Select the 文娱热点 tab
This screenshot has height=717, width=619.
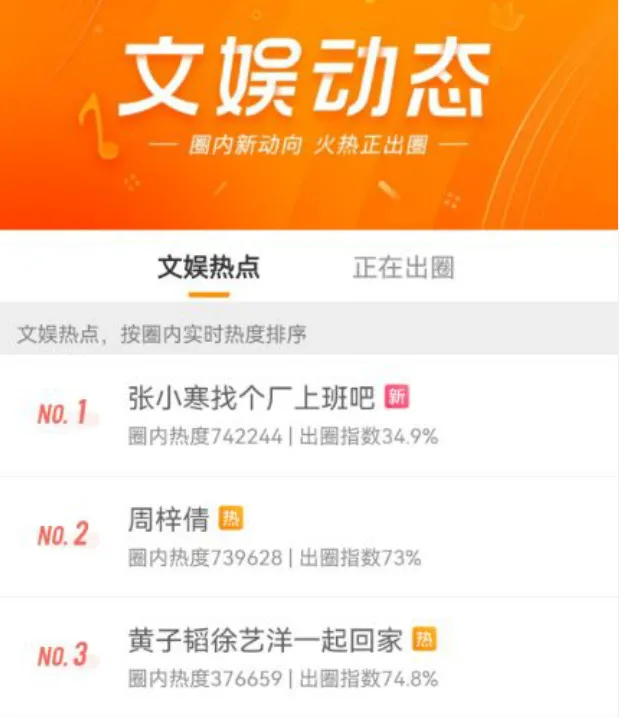(x=209, y=267)
